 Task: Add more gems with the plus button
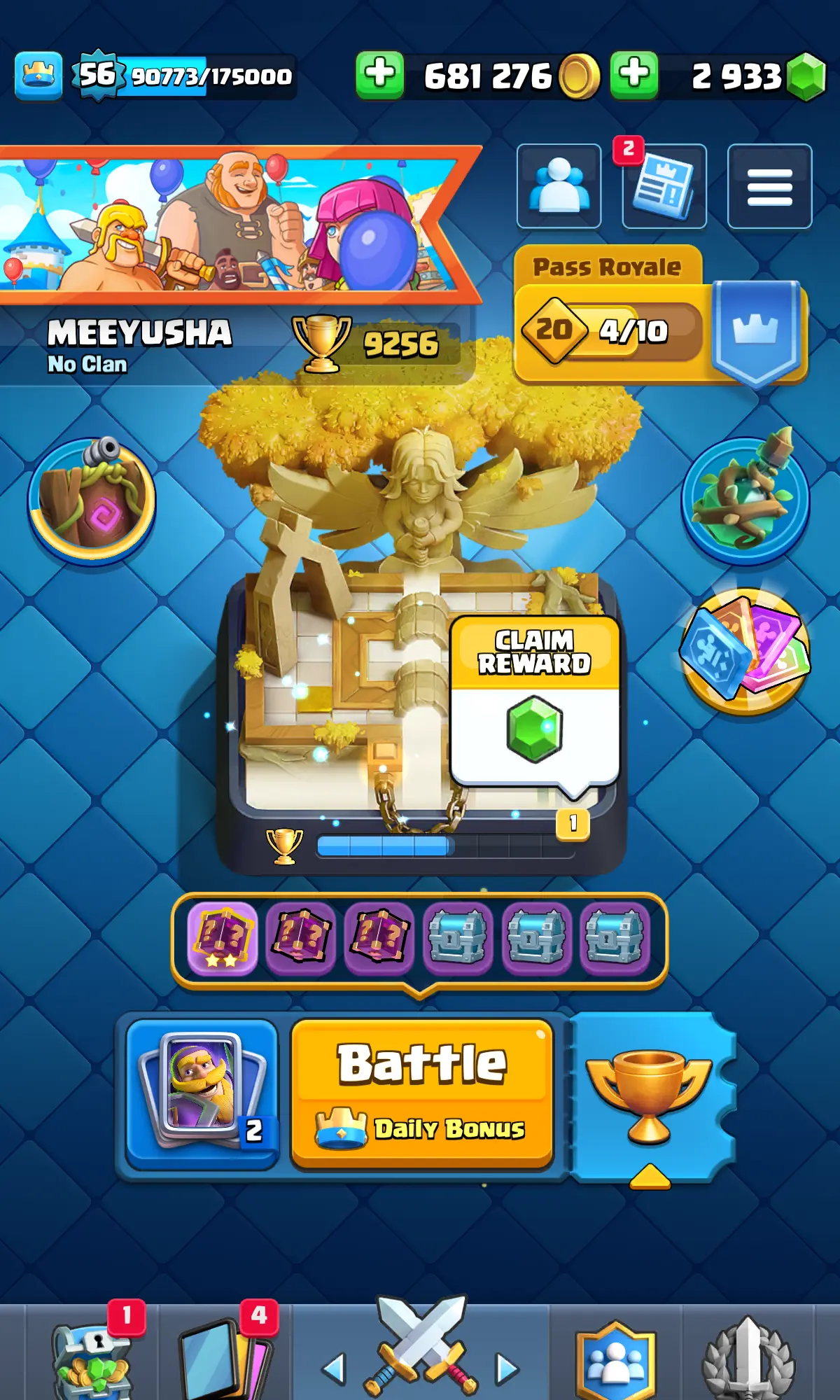[634, 74]
